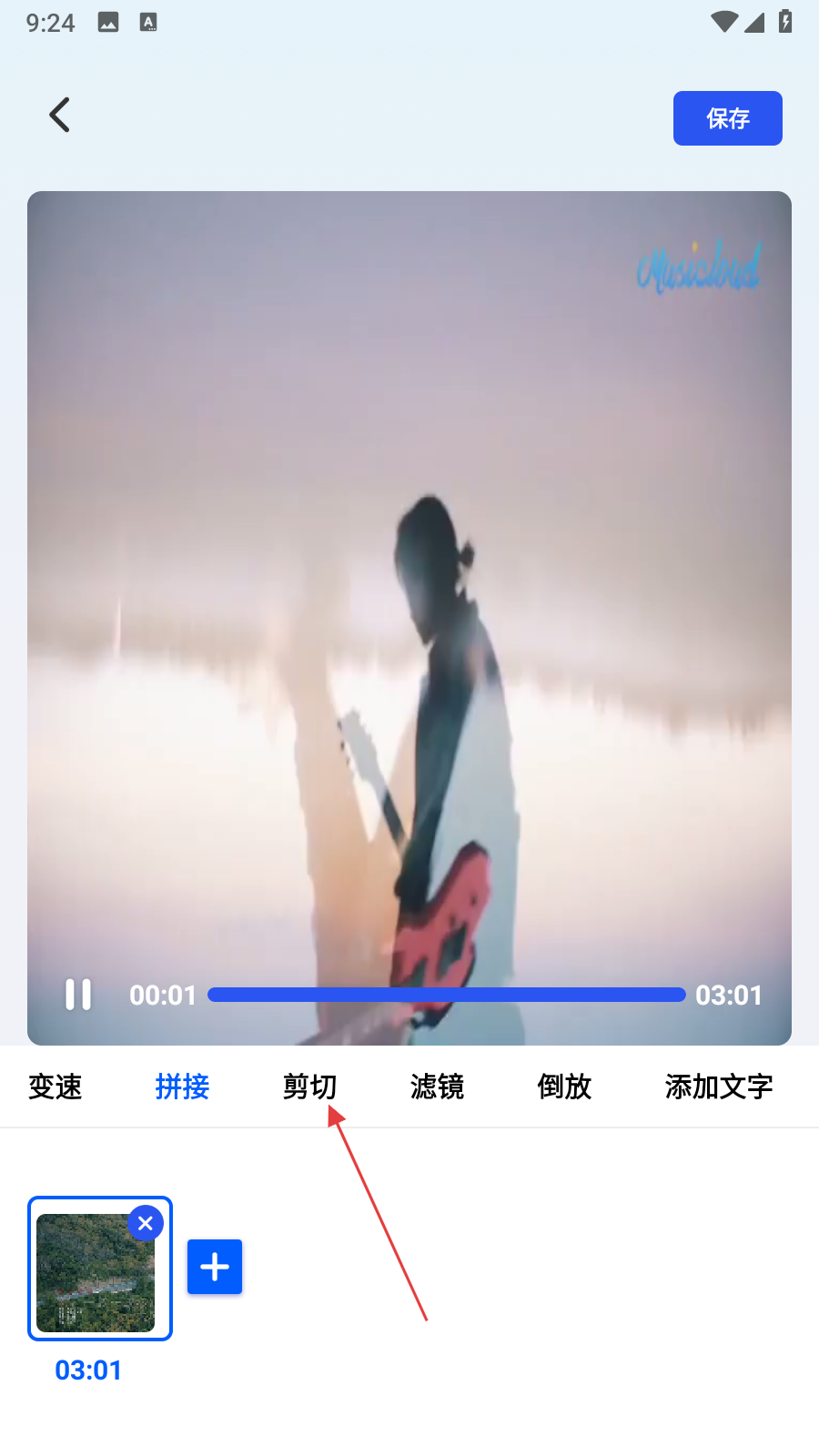
Task: Select the 拼接 tab
Action: click(182, 1087)
